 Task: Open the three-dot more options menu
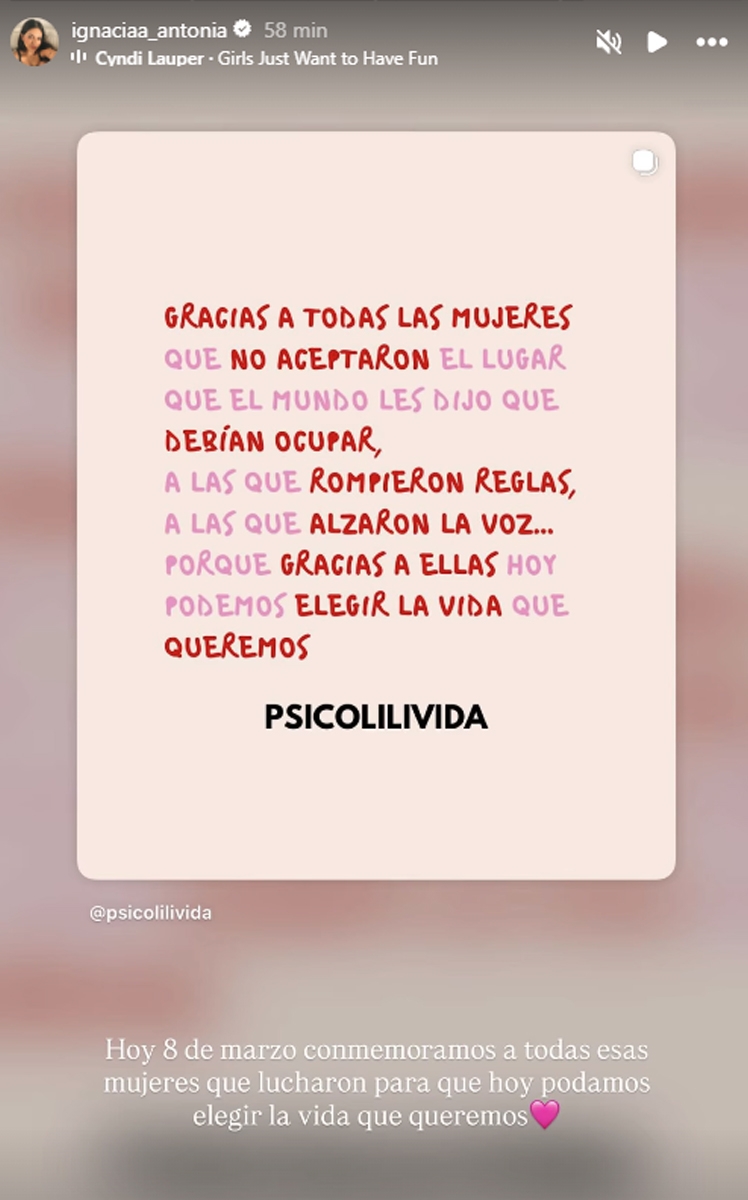tap(712, 42)
